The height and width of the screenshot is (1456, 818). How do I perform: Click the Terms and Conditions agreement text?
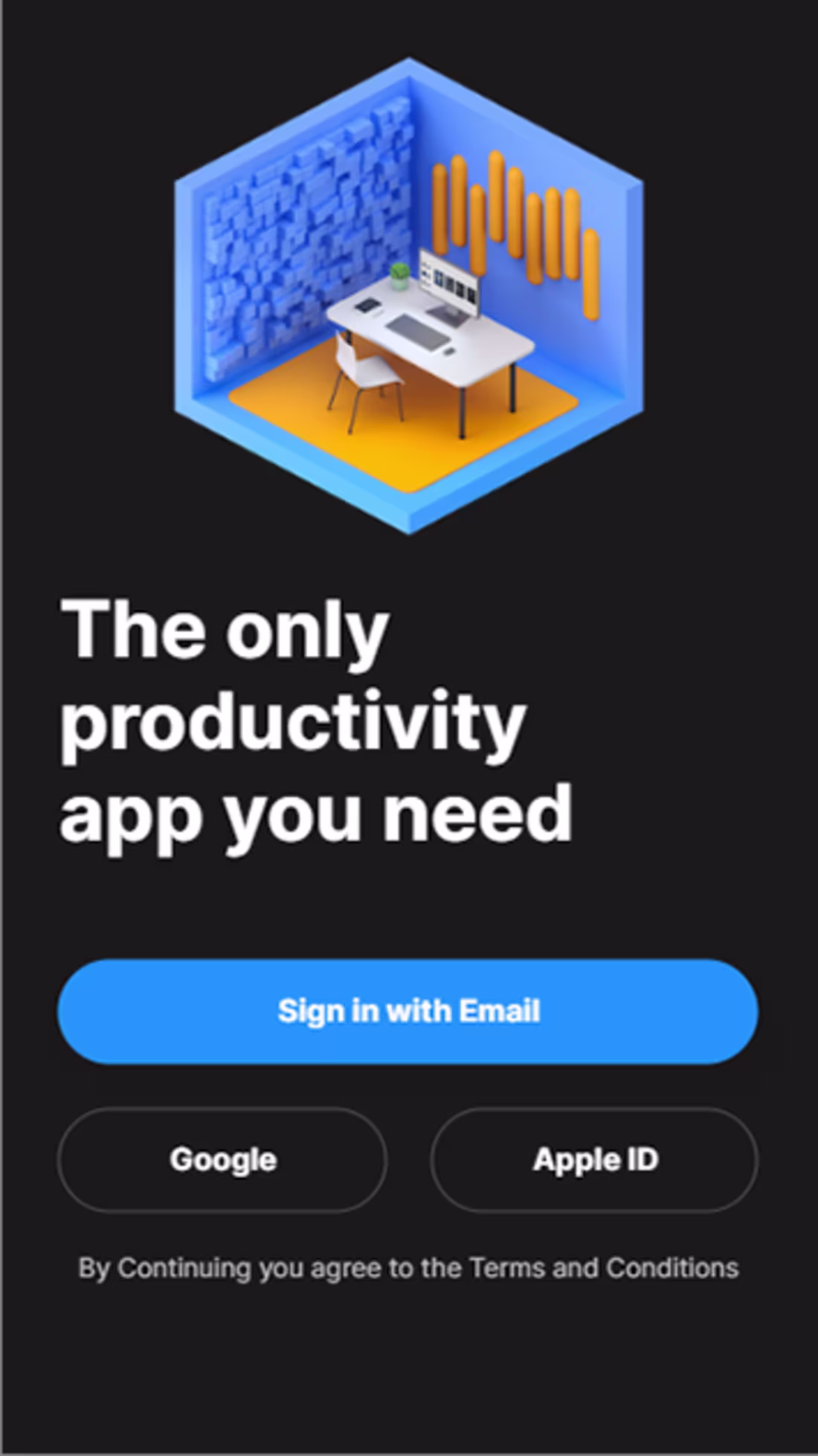click(409, 1266)
